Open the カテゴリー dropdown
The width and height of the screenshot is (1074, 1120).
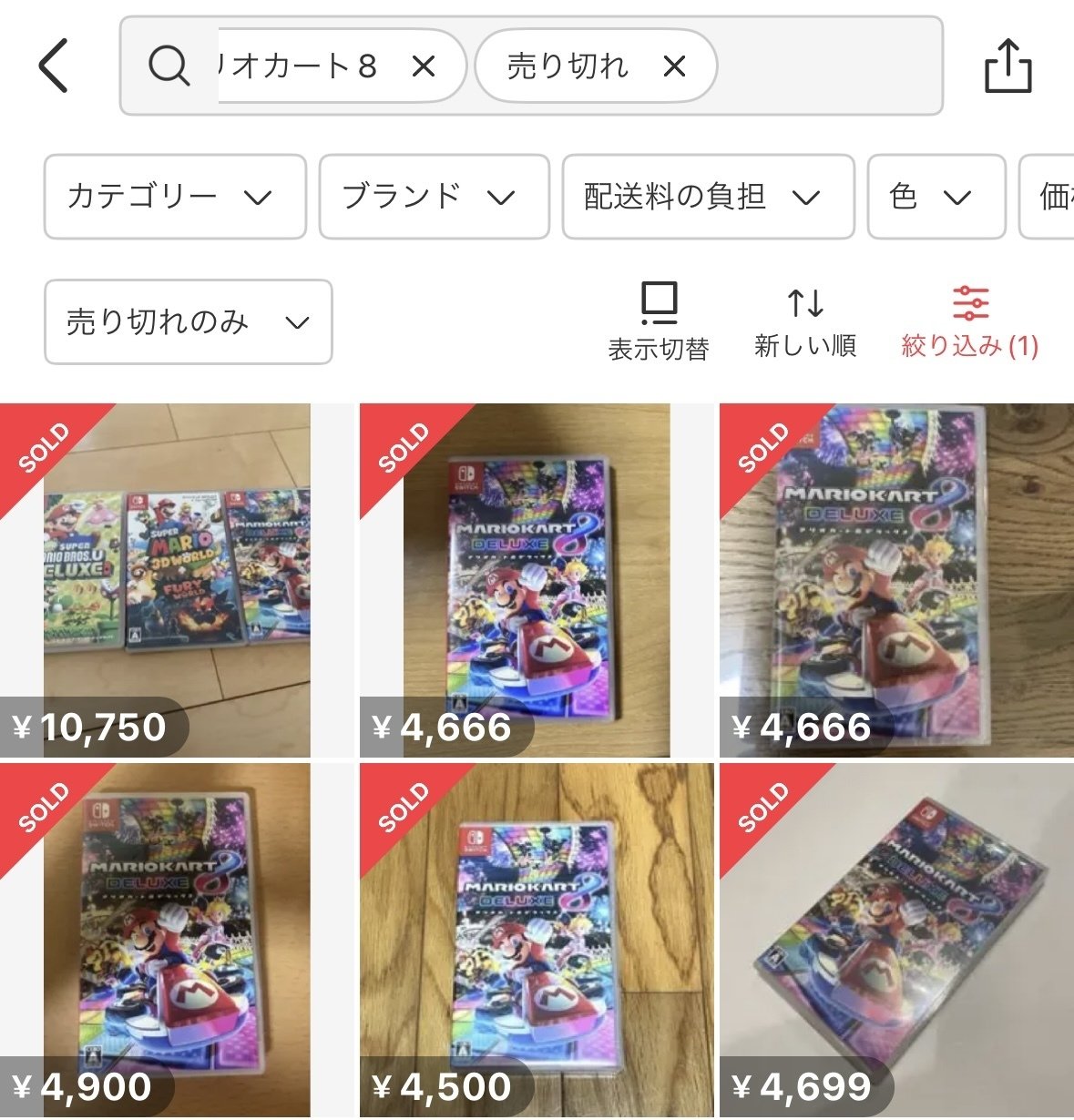[174, 197]
